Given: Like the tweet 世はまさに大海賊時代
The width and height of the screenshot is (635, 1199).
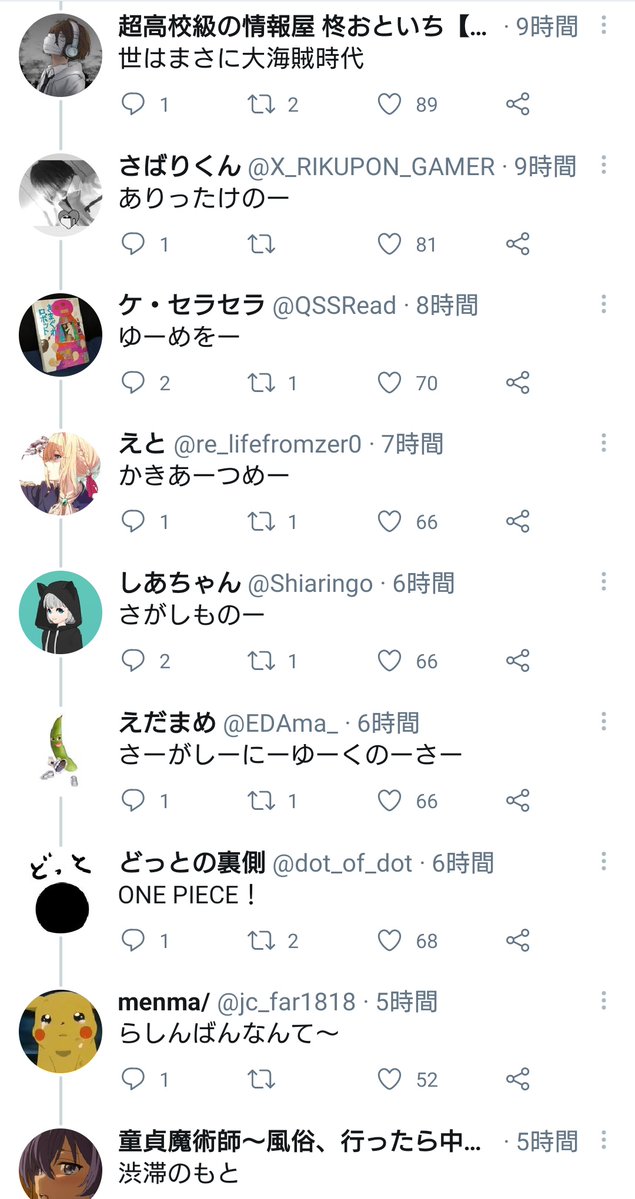Looking at the screenshot, I should tap(389, 104).
